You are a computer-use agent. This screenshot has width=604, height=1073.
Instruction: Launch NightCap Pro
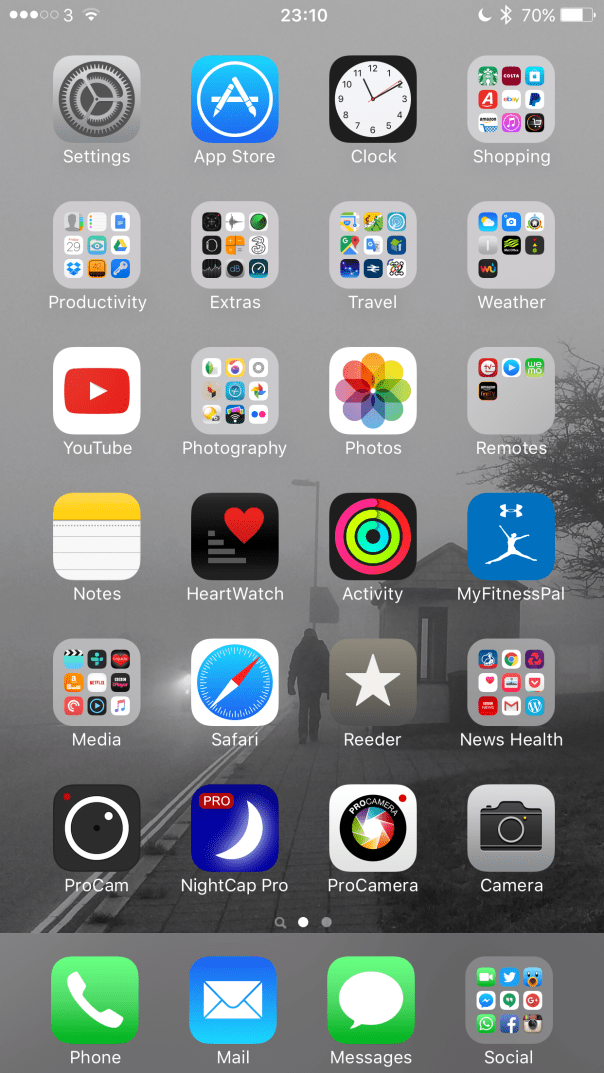coord(235,829)
